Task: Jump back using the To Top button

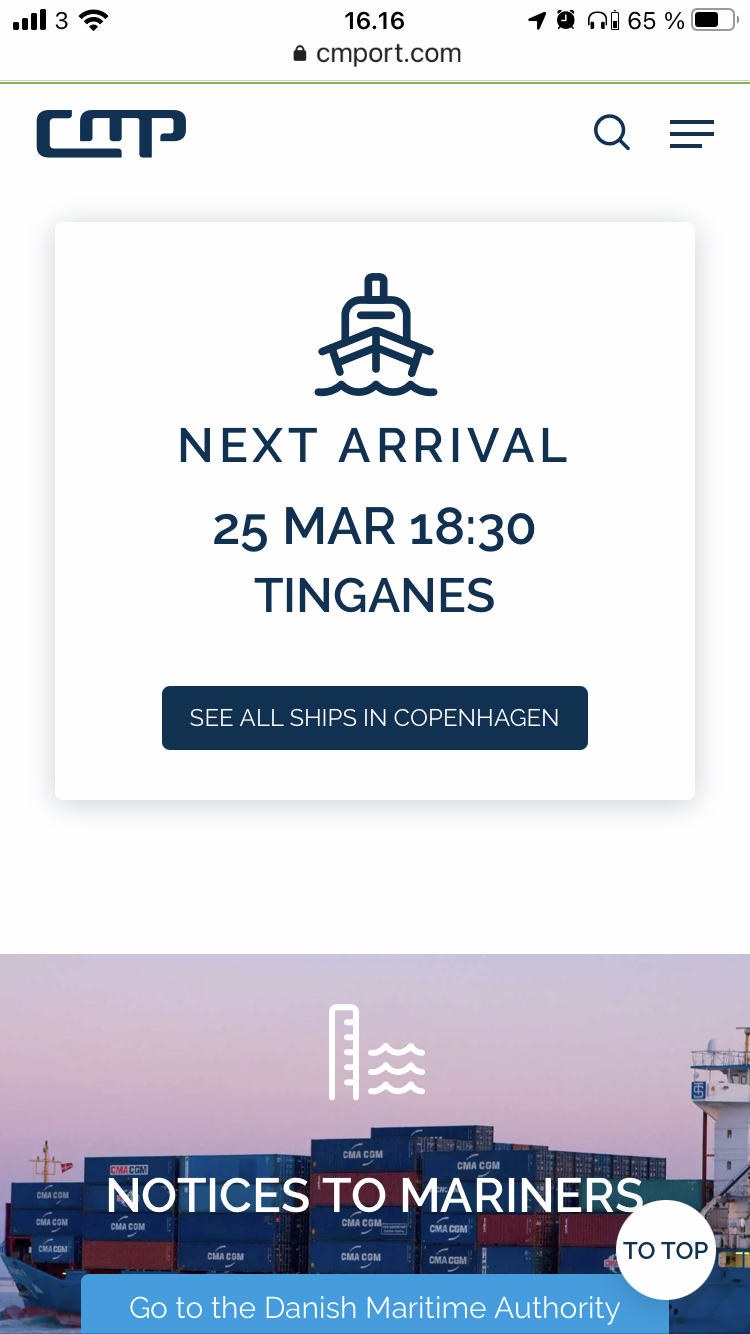Action: [x=666, y=1250]
